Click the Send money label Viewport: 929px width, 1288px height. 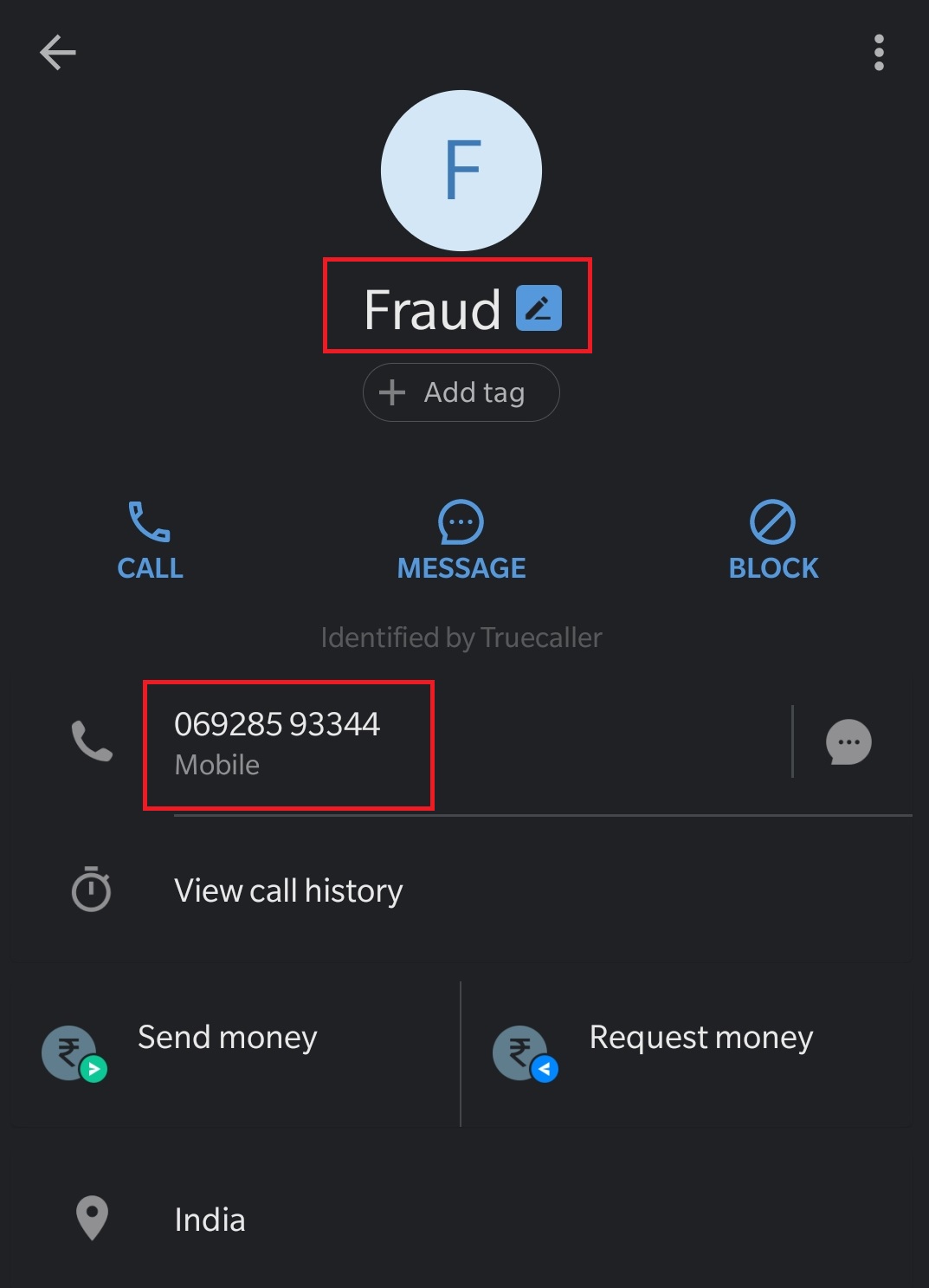[227, 1038]
